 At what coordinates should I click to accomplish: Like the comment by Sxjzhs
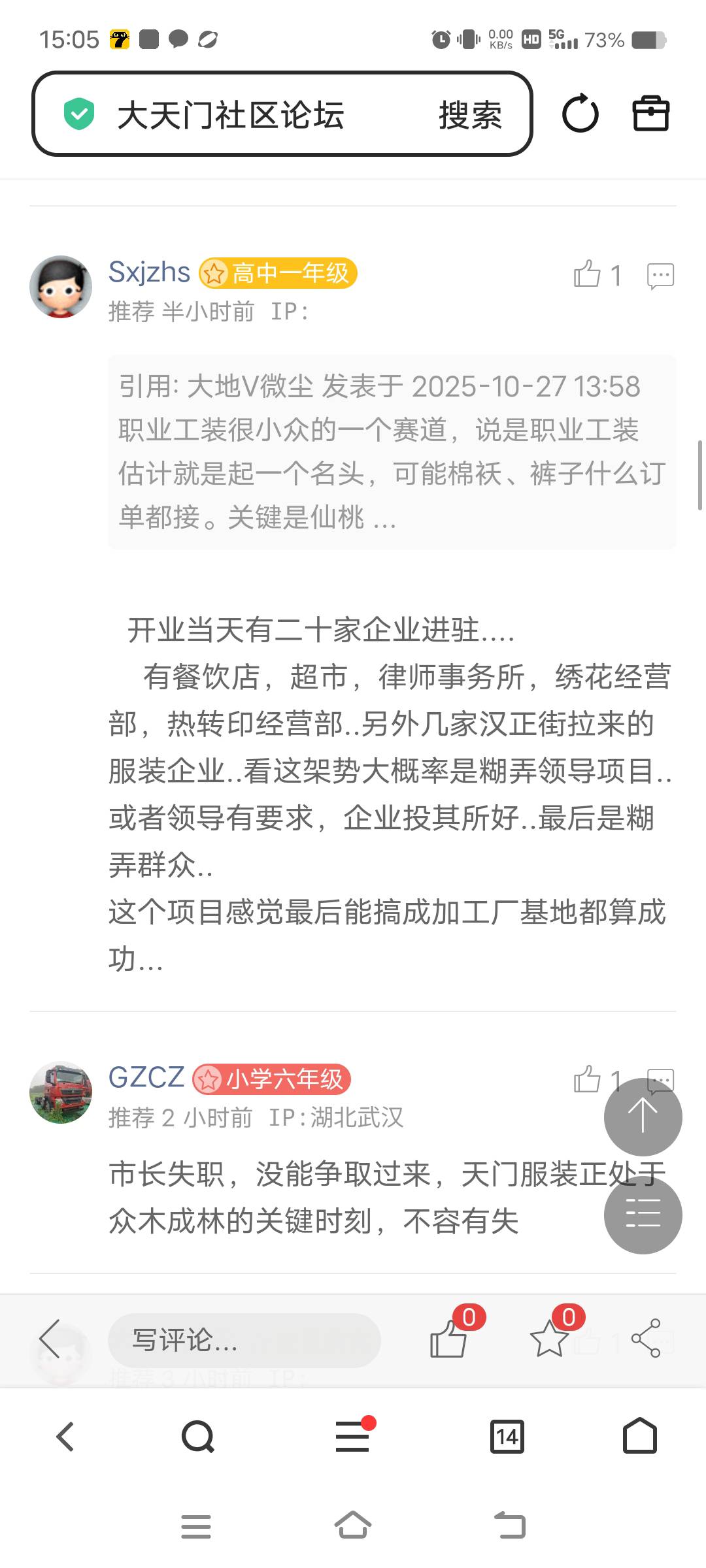pyautogui.click(x=588, y=274)
